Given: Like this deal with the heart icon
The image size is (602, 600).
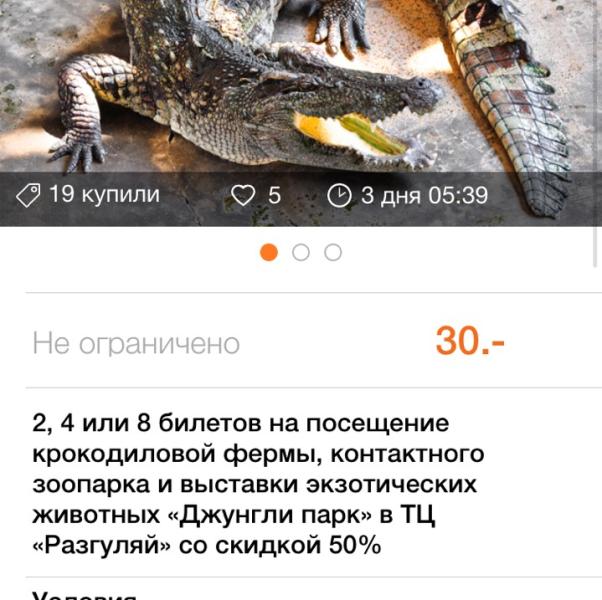Looking at the screenshot, I should pos(243,195).
